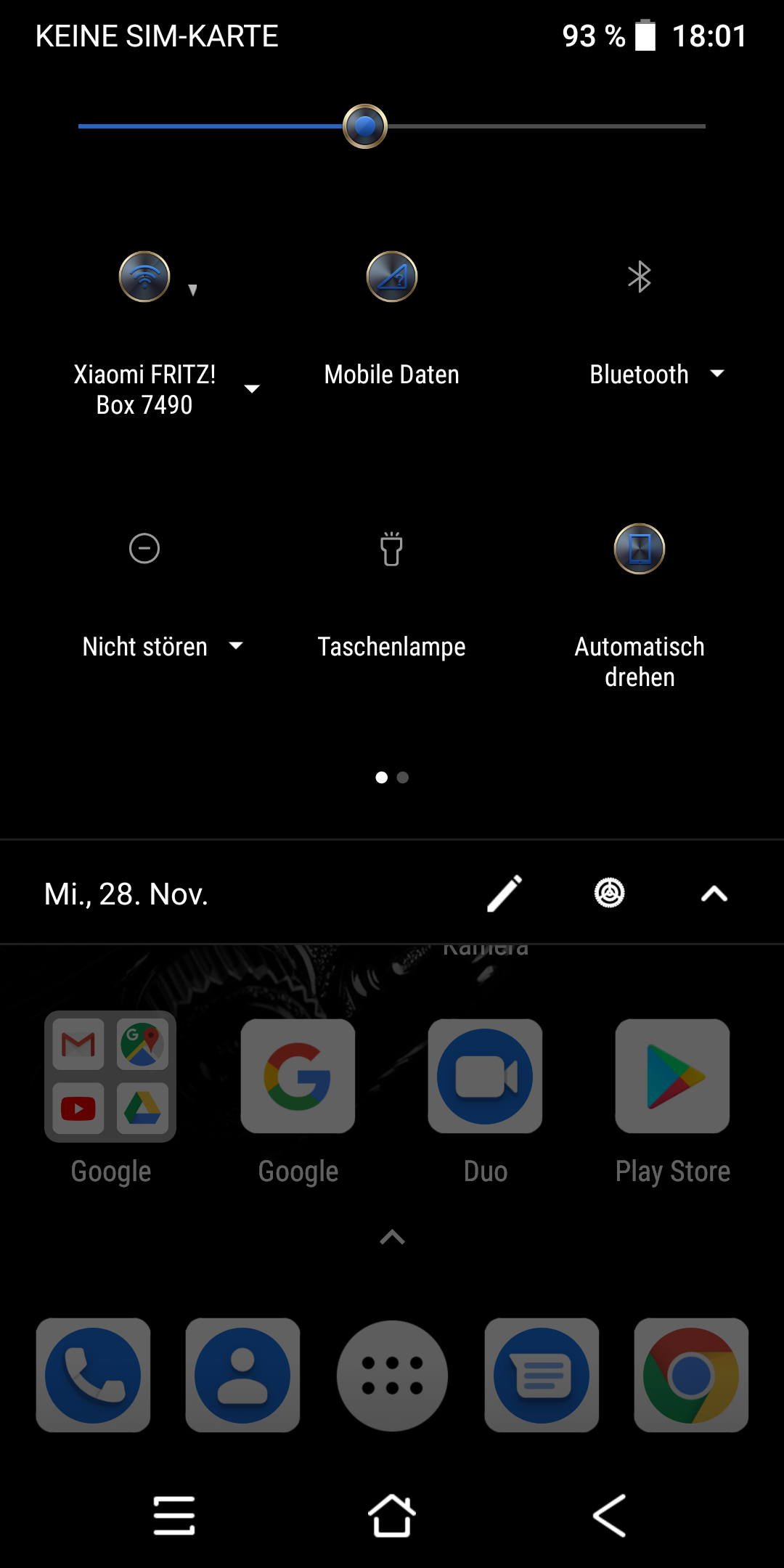Expand the Xiaomi FRITZ!Box 7490 network dropdown
This screenshot has width=784, height=1568.
[252, 389]
